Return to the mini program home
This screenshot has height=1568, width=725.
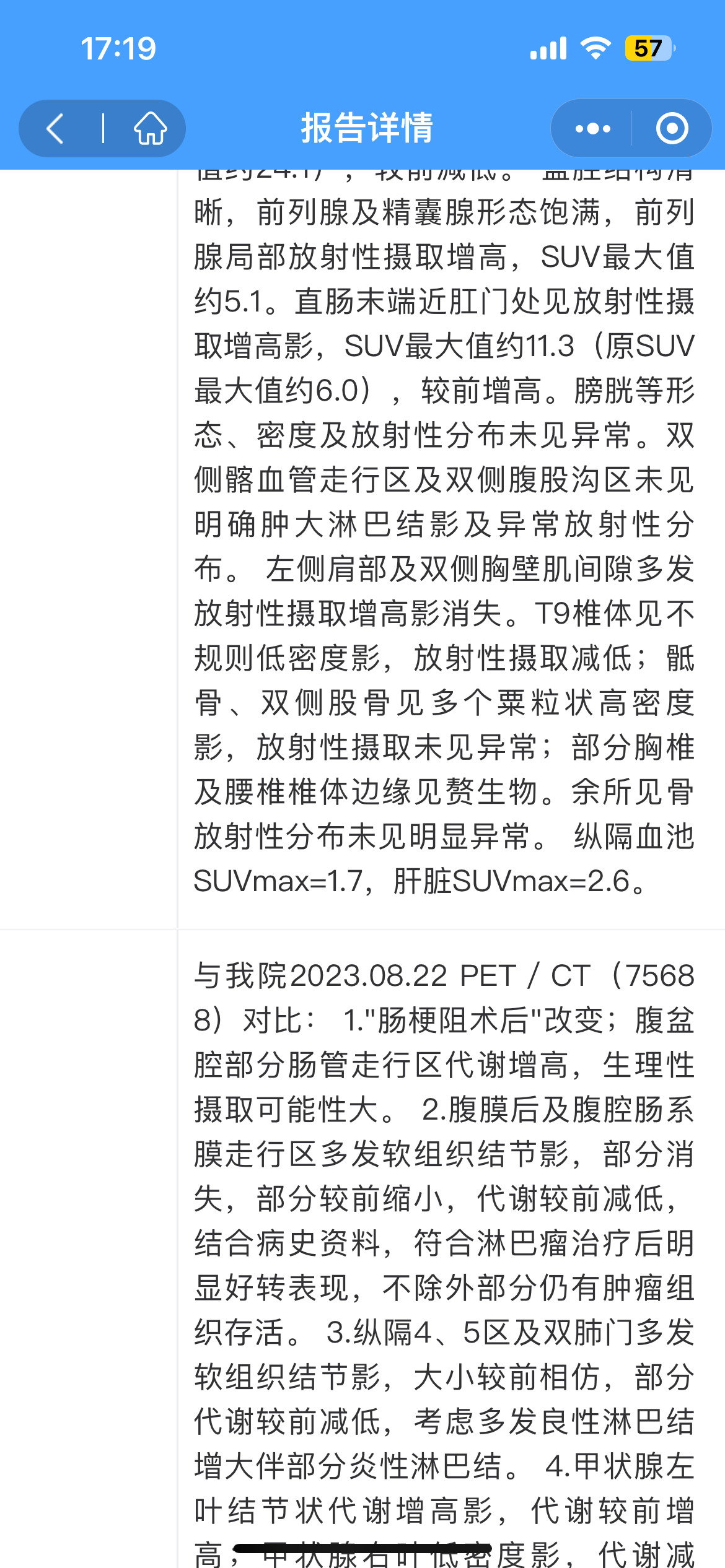tap(151, 129)
